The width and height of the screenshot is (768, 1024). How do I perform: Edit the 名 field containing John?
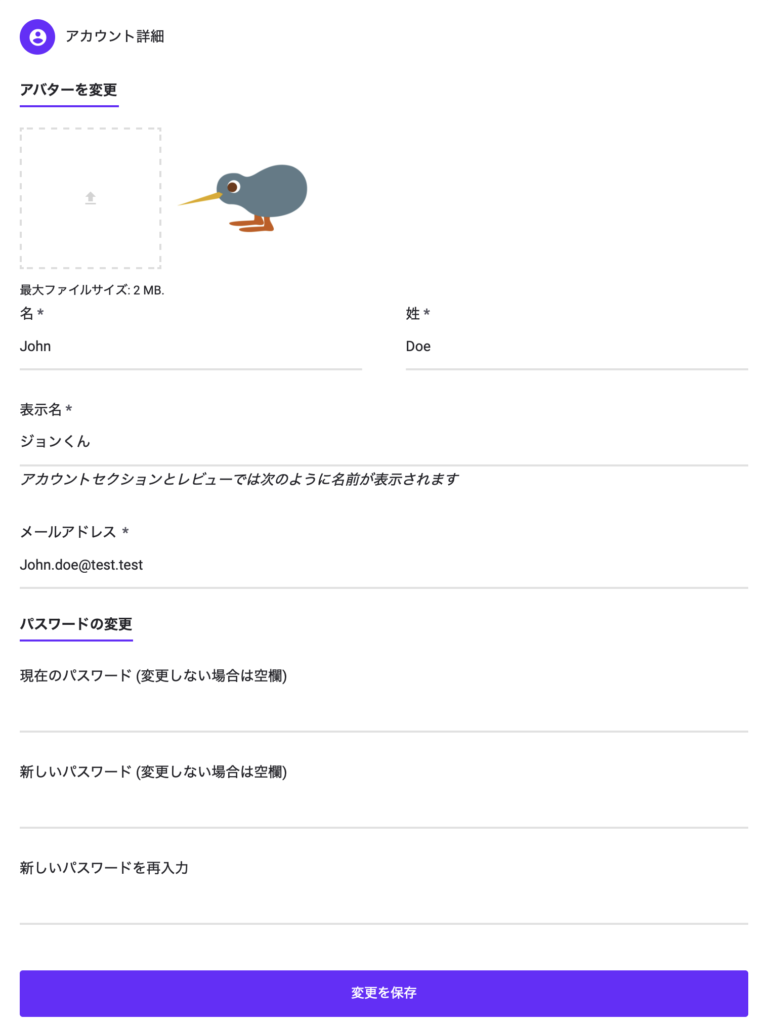pos(190,347)
